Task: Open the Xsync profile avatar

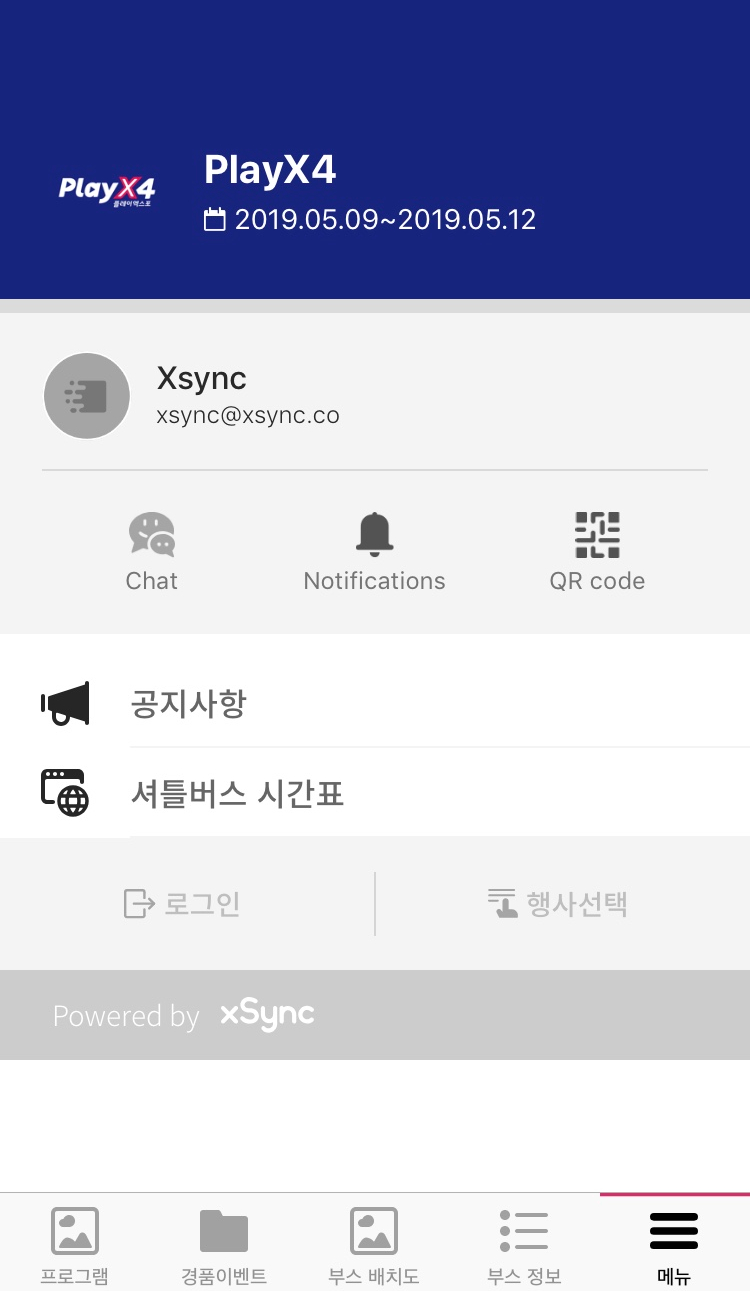Action: (x=87, y=396)
